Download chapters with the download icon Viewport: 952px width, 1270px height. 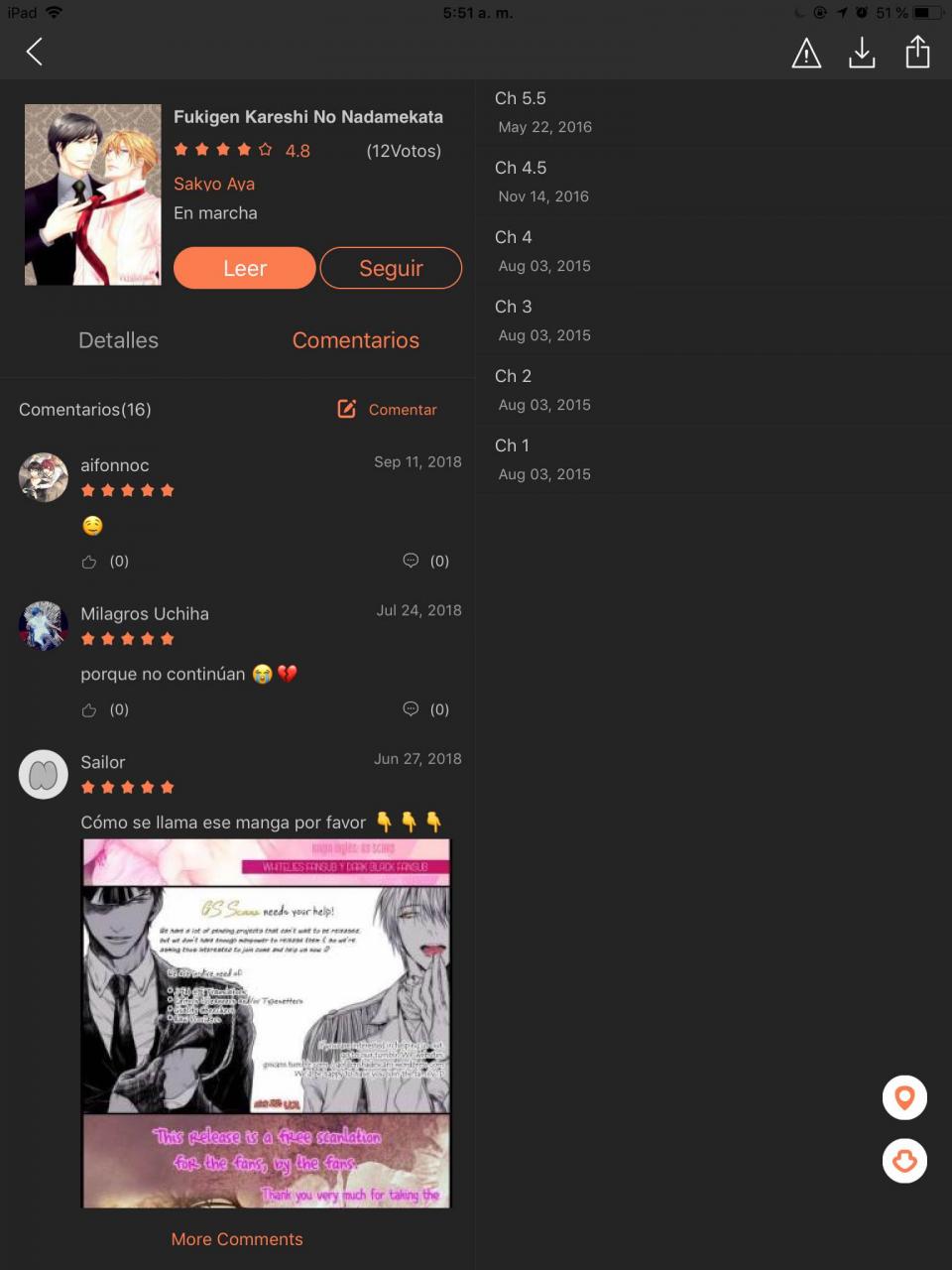coord(862,53)
